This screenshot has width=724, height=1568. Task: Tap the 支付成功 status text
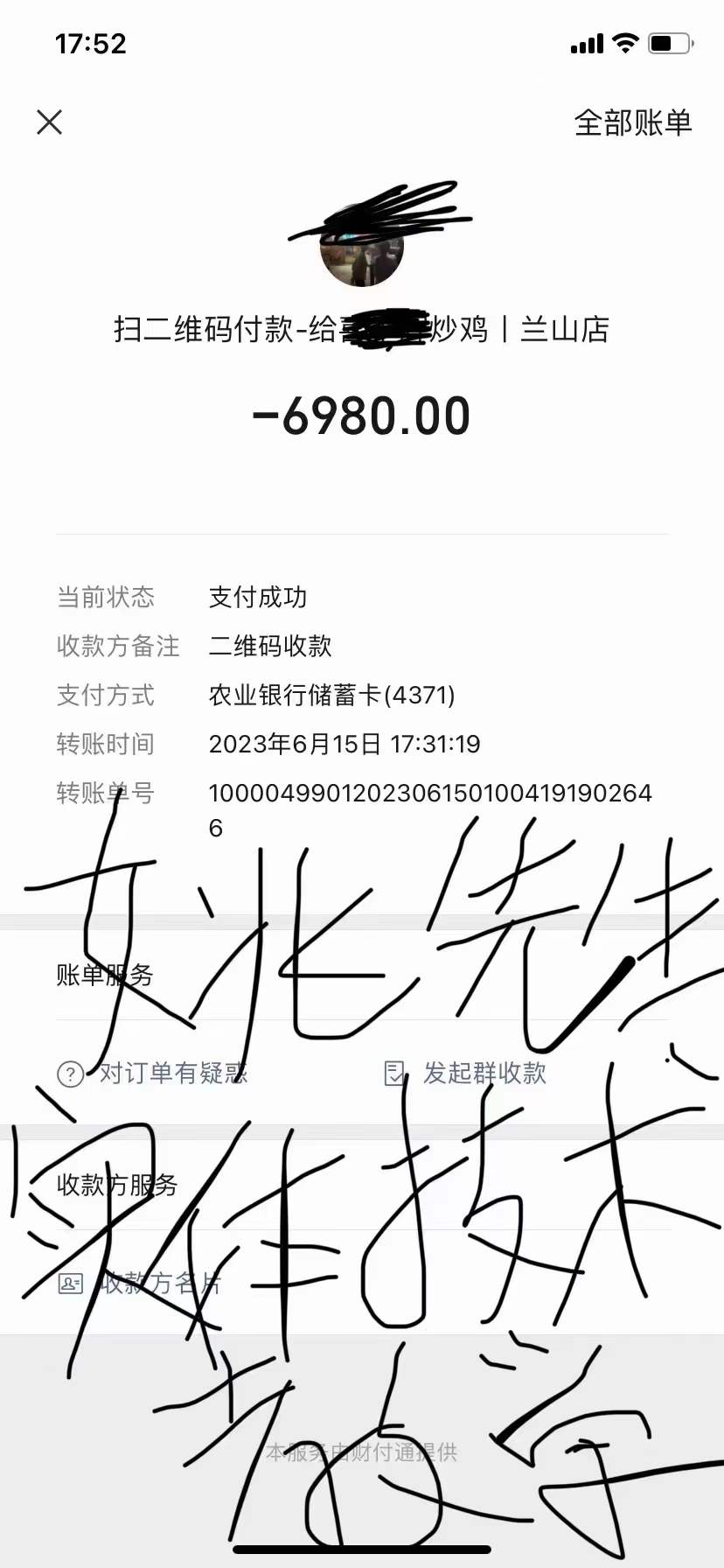click(x=258, y=598)
